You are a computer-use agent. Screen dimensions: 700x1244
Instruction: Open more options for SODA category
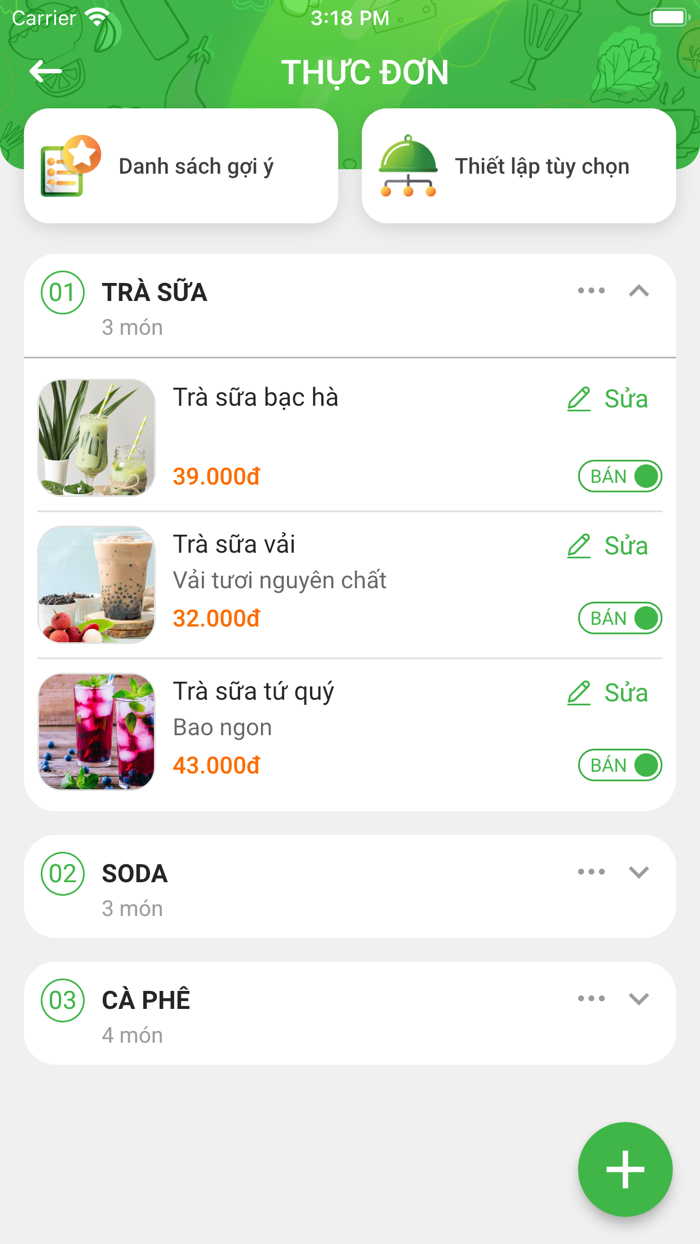[x=591, y=872]
